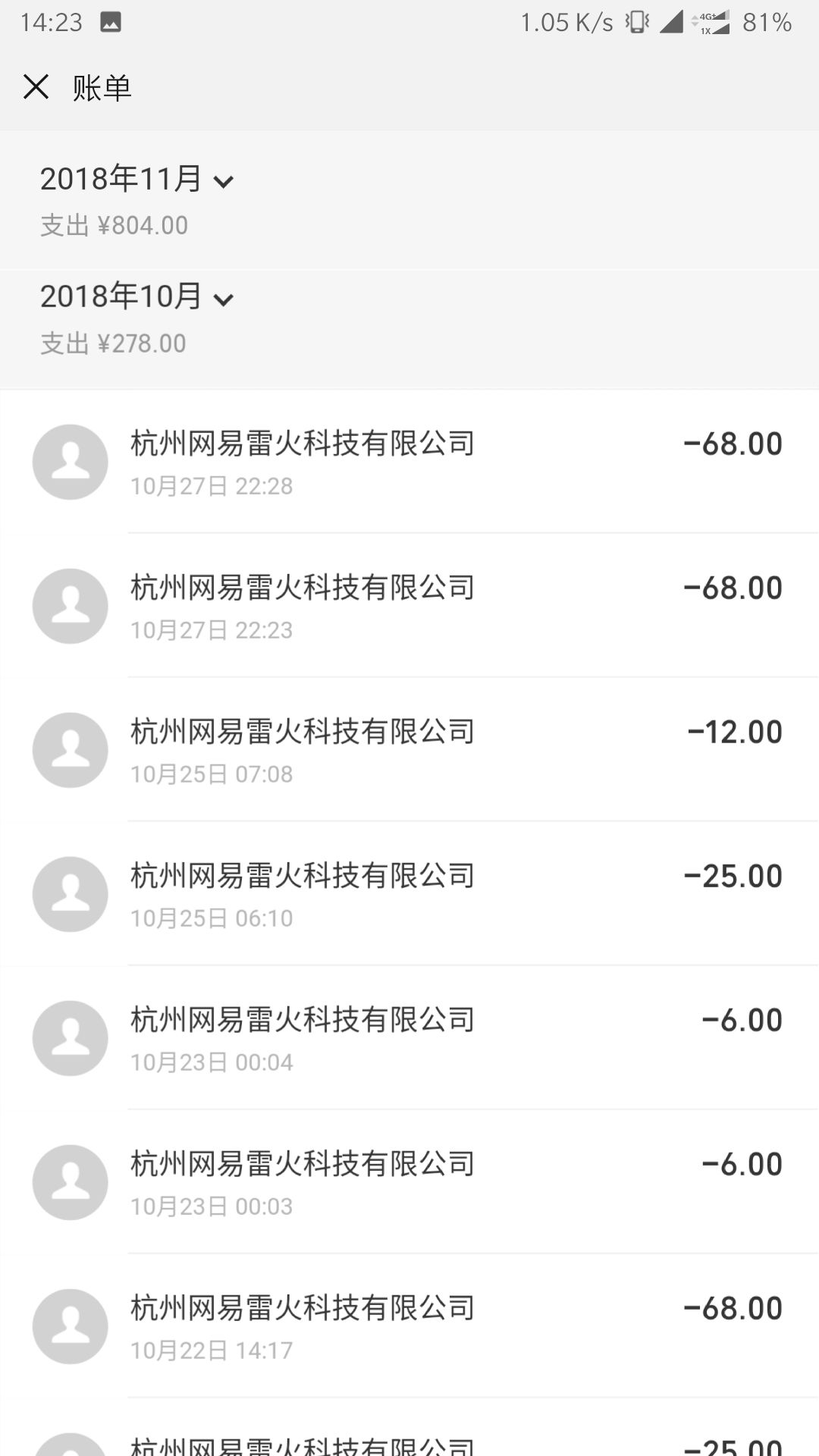819x1456 pixels.
Task: View the 10月25日 07:08 payment of 12.00
Action: coord(409,750)
